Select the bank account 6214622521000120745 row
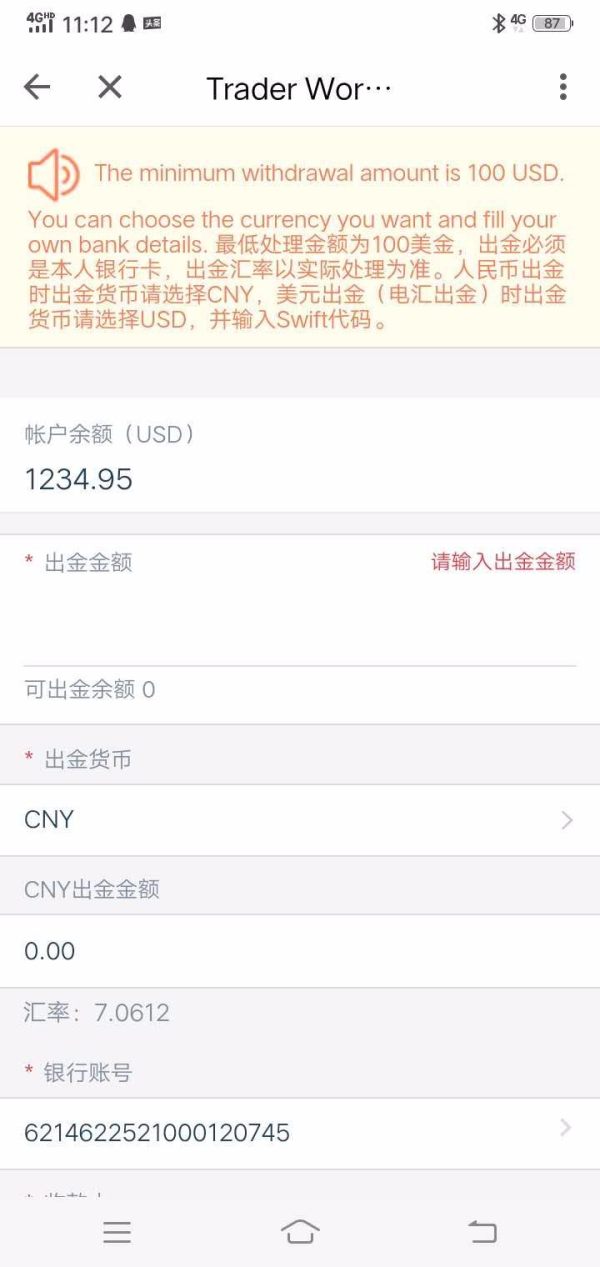Image resolution: width=600 pixels, height=1267 pixels. coord(300,1132)
